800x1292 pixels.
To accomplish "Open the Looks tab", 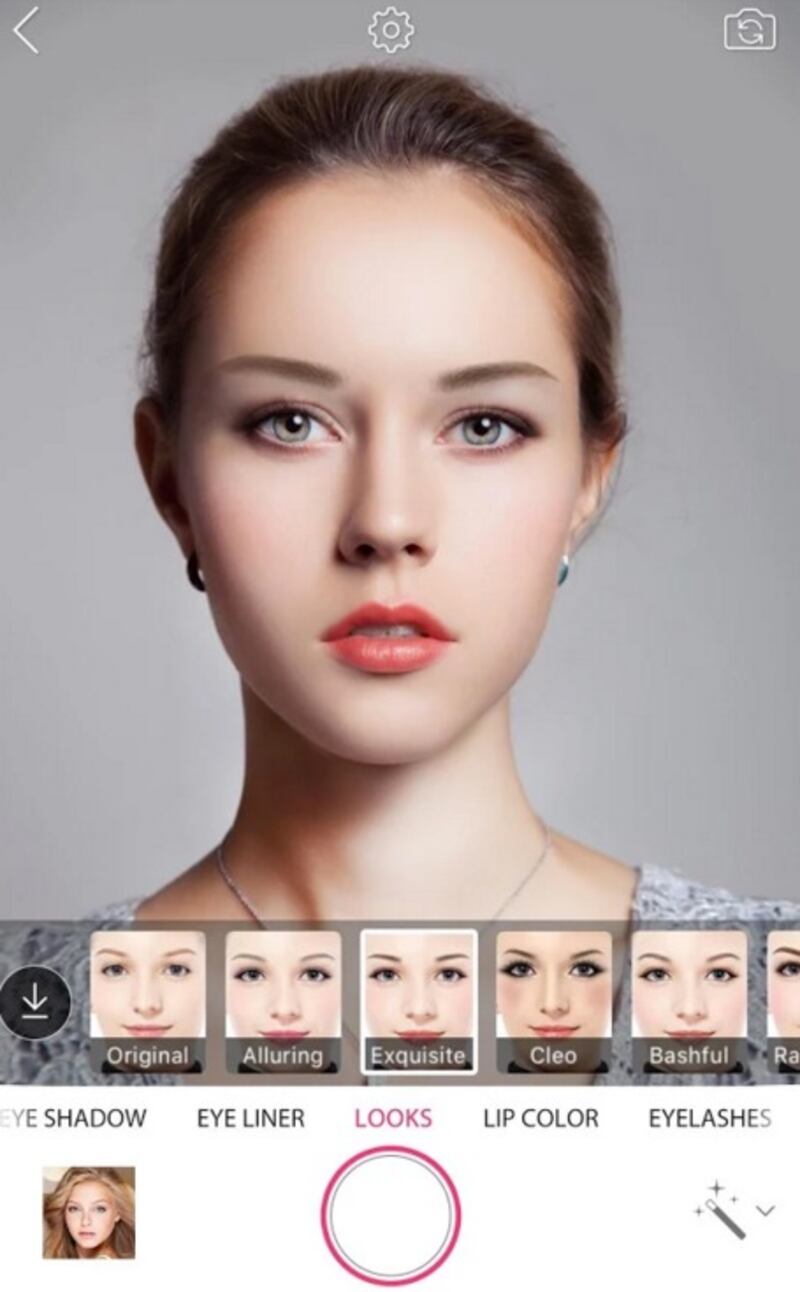I will click(393, 1118).
